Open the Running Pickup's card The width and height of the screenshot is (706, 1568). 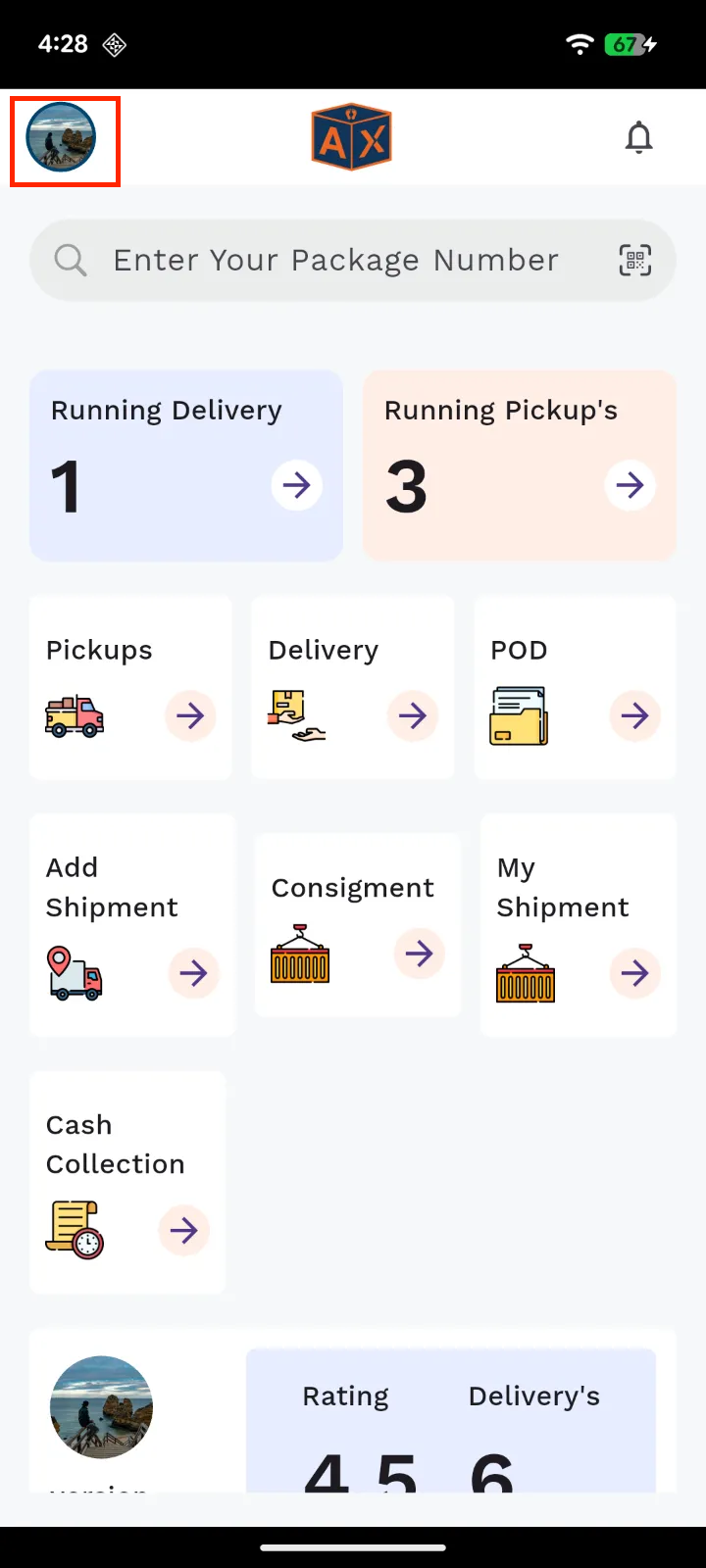tap(520, 465)
